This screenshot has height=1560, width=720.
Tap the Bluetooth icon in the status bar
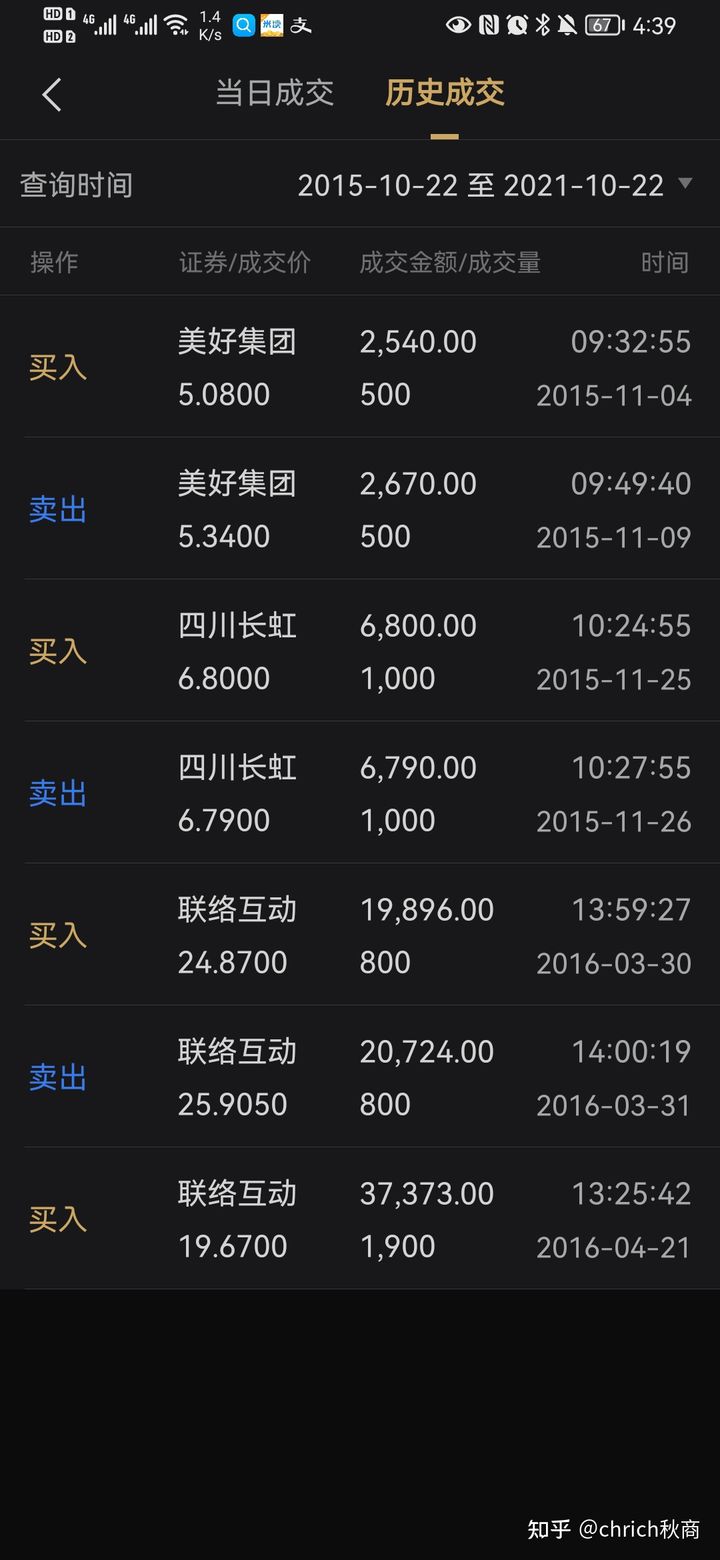[541, 24]
